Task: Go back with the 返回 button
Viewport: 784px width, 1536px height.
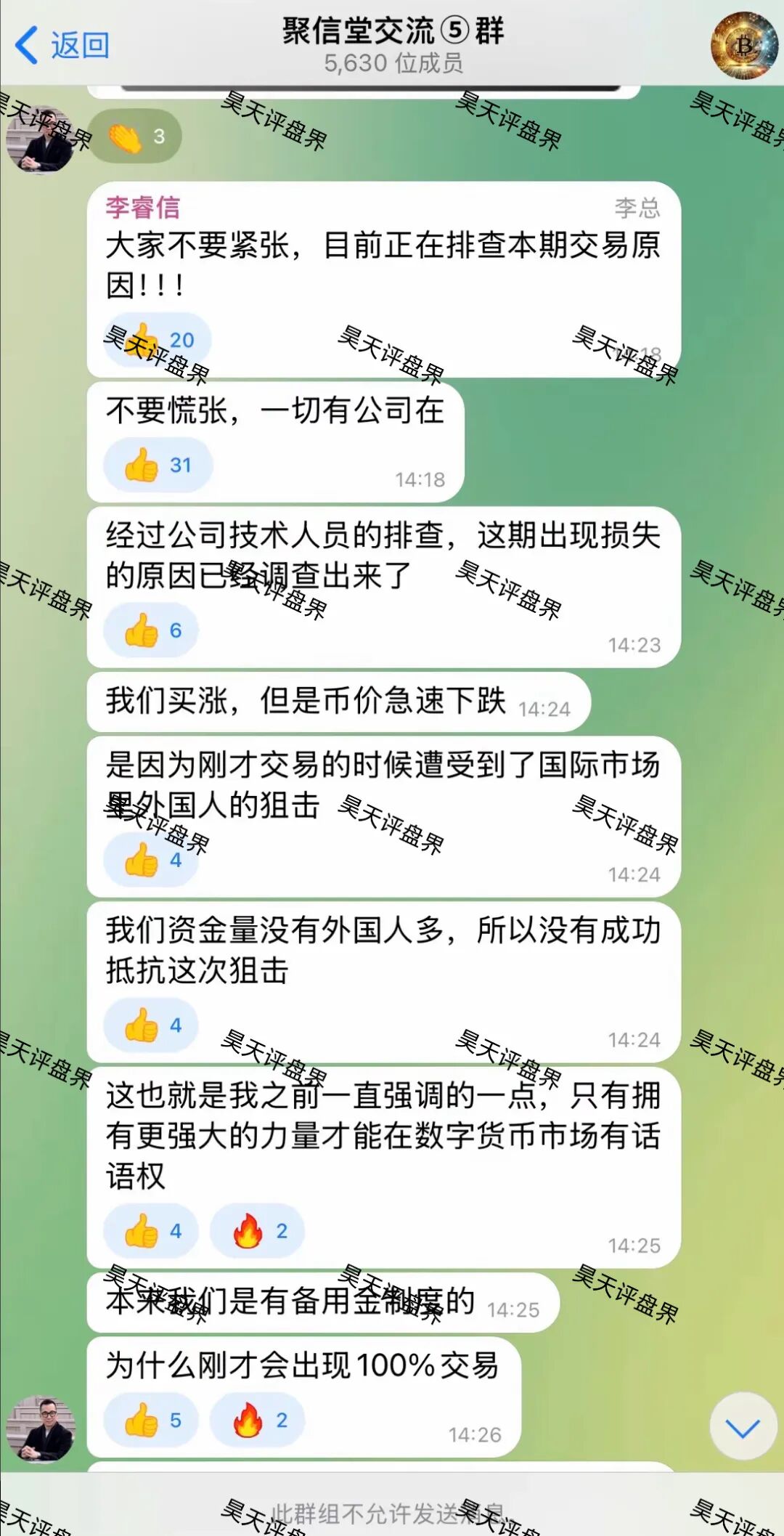Action: (x=62, y=45)
